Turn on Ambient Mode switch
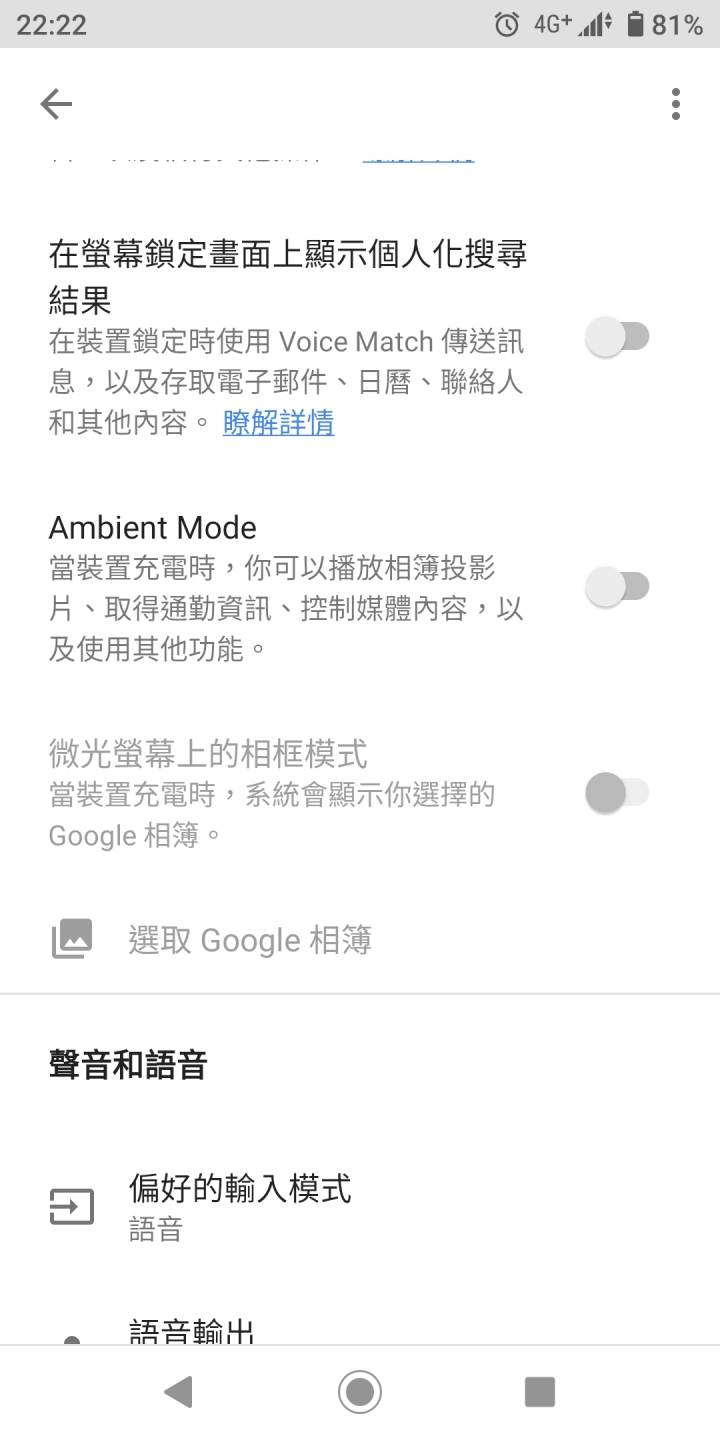 pyautogui.click(x=617, y=586)
